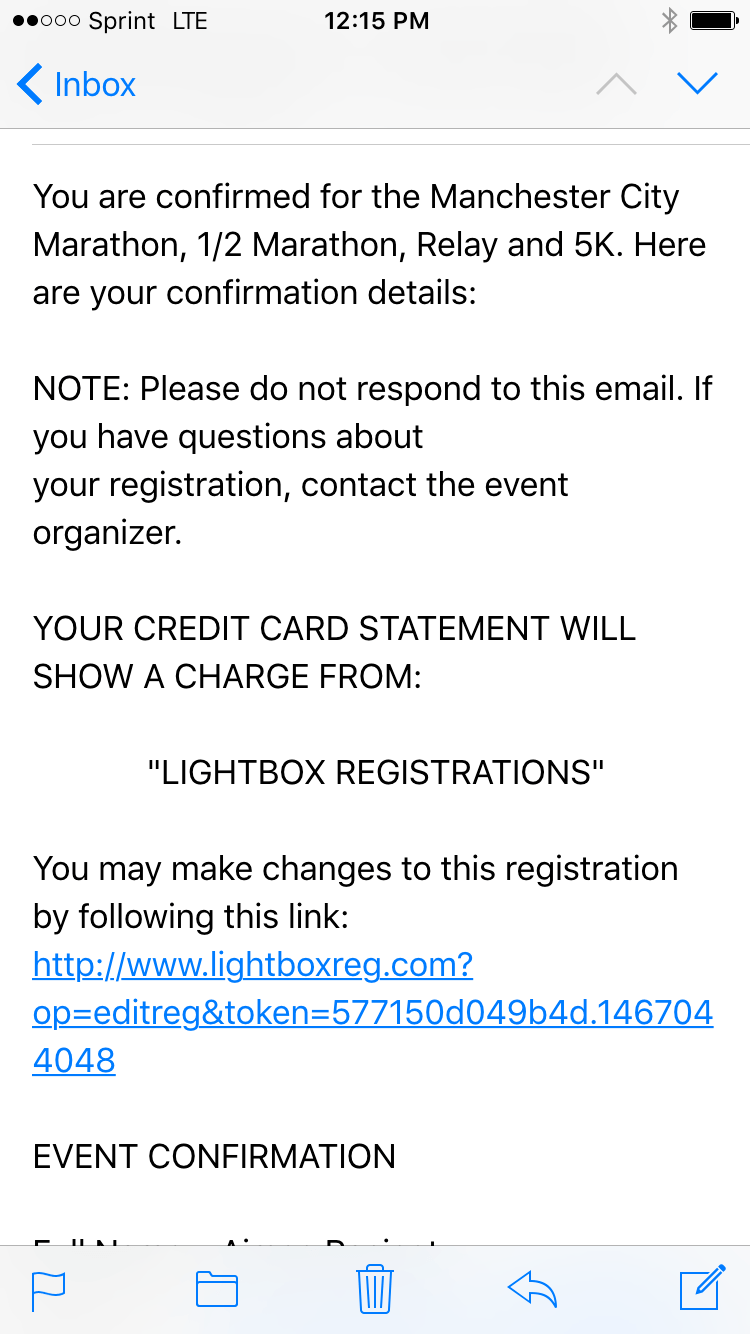The width and height of the screenshot is (750, 1334).
Task: Move this email to a folder
Action: click(x=216, y=1289)
